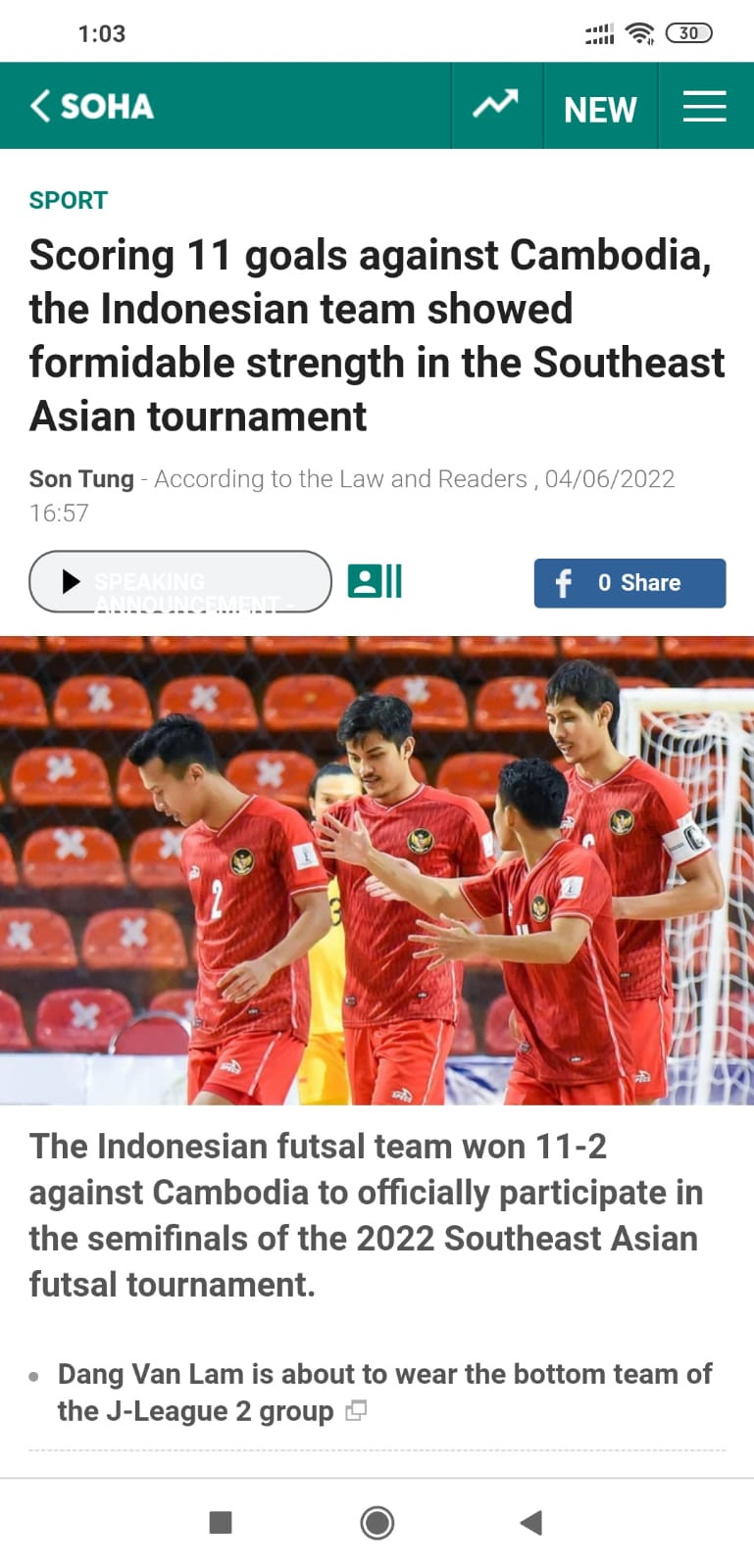Image resolution: width=754 pixels, height=1568 pixels.
Task: Open the NEW section
Action: pos(600,109)
